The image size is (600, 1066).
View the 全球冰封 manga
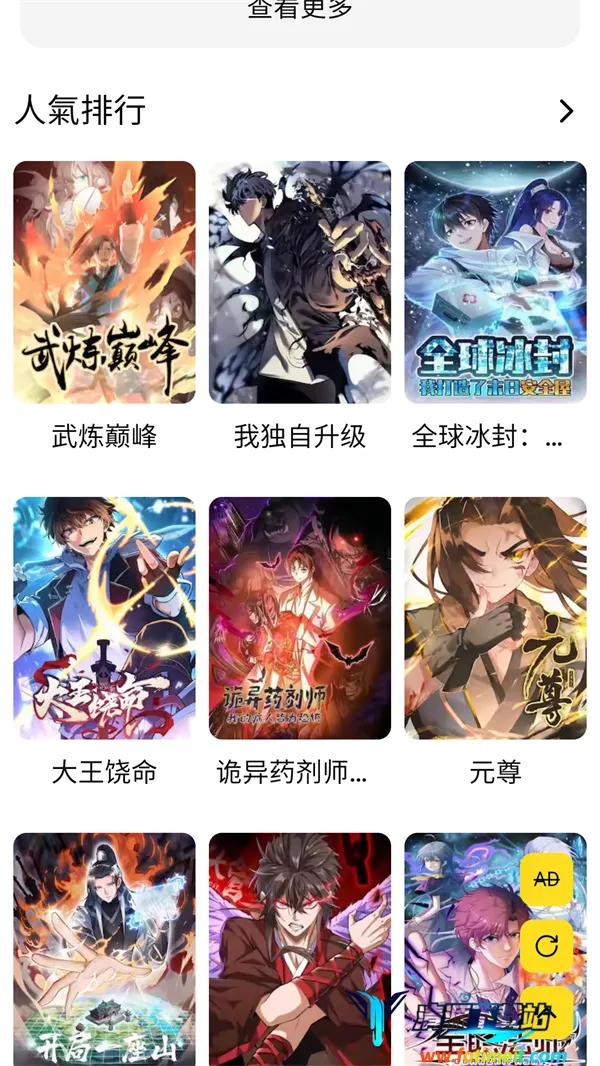point(495,282)
